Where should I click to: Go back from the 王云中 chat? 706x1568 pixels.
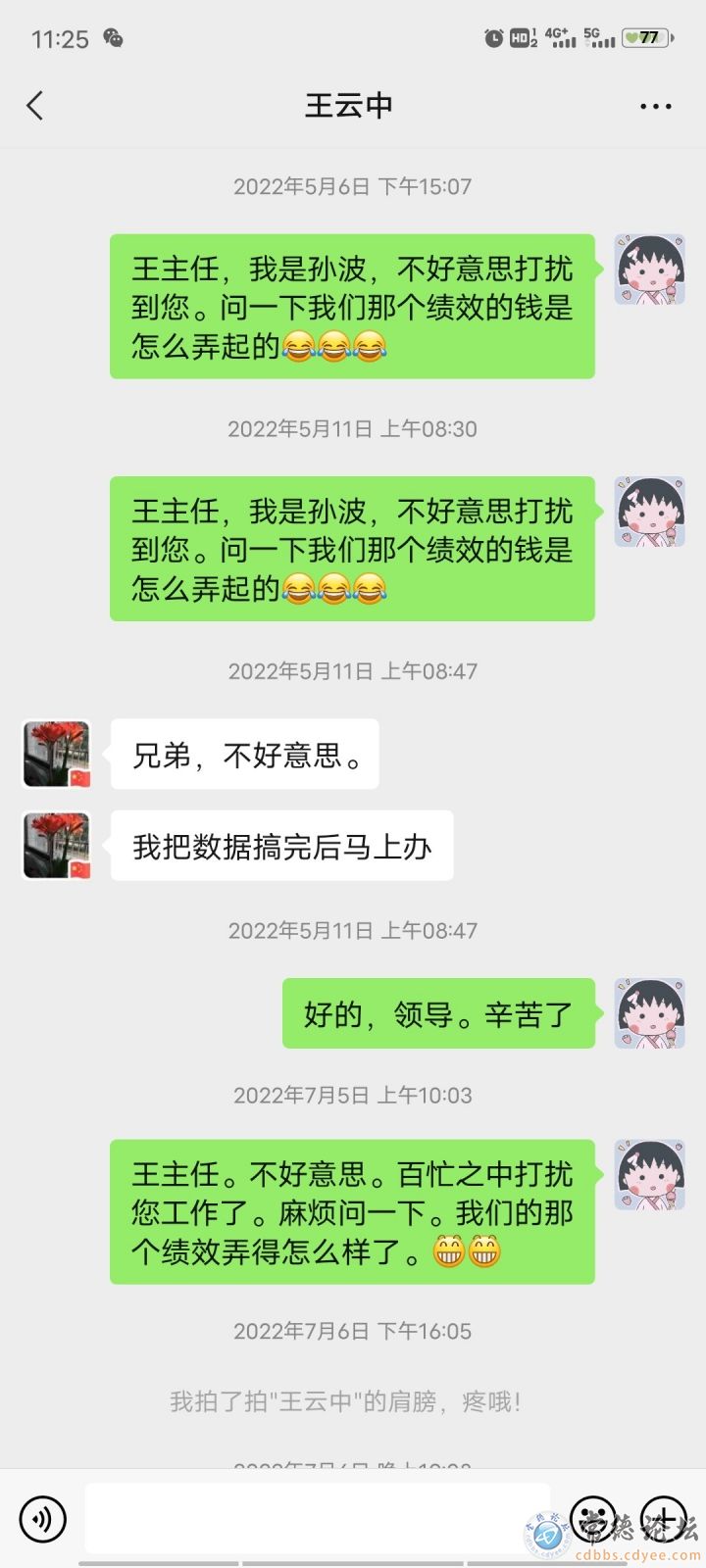pyautogui.click(x=35, y=106)
